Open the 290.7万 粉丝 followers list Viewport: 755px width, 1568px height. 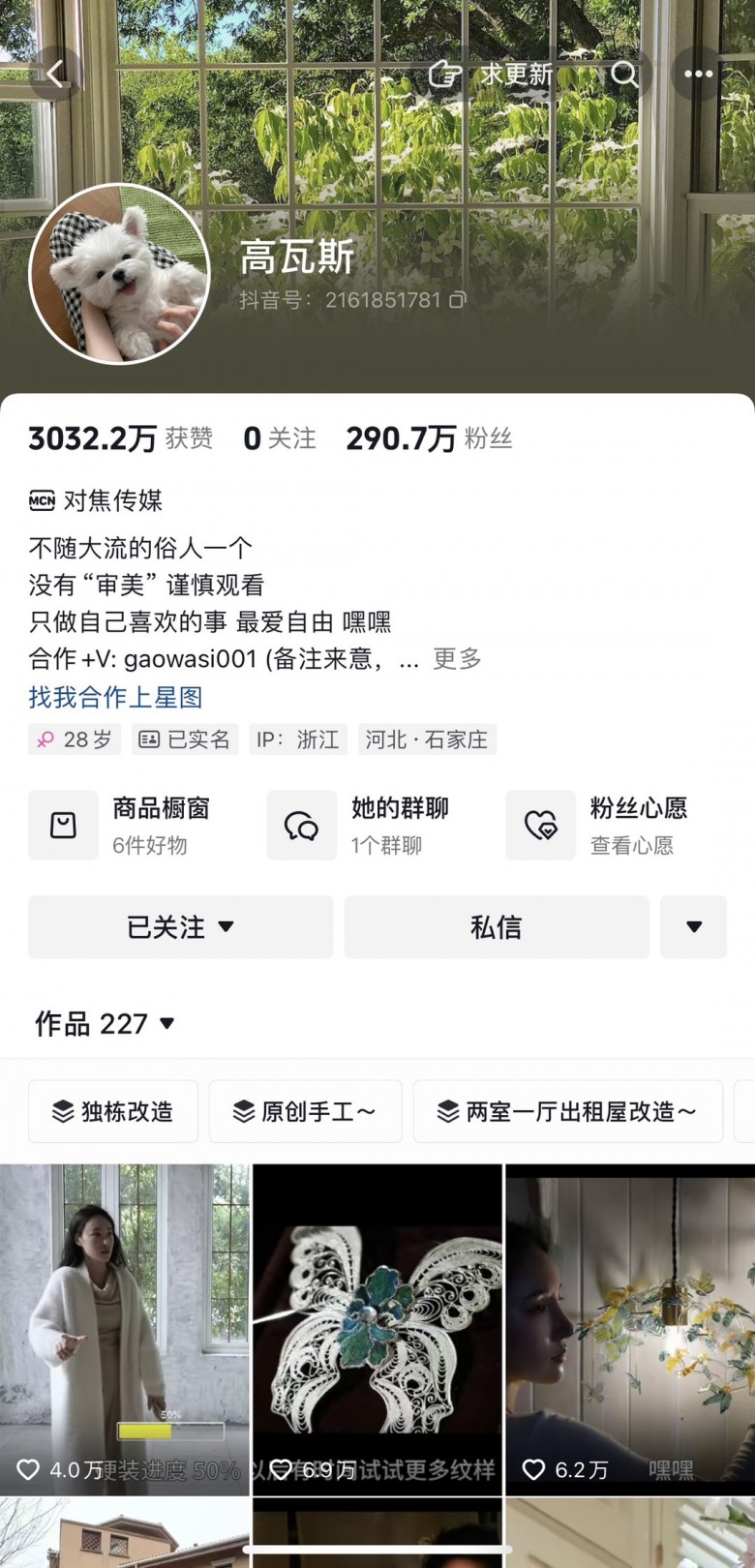click(429, 438)
